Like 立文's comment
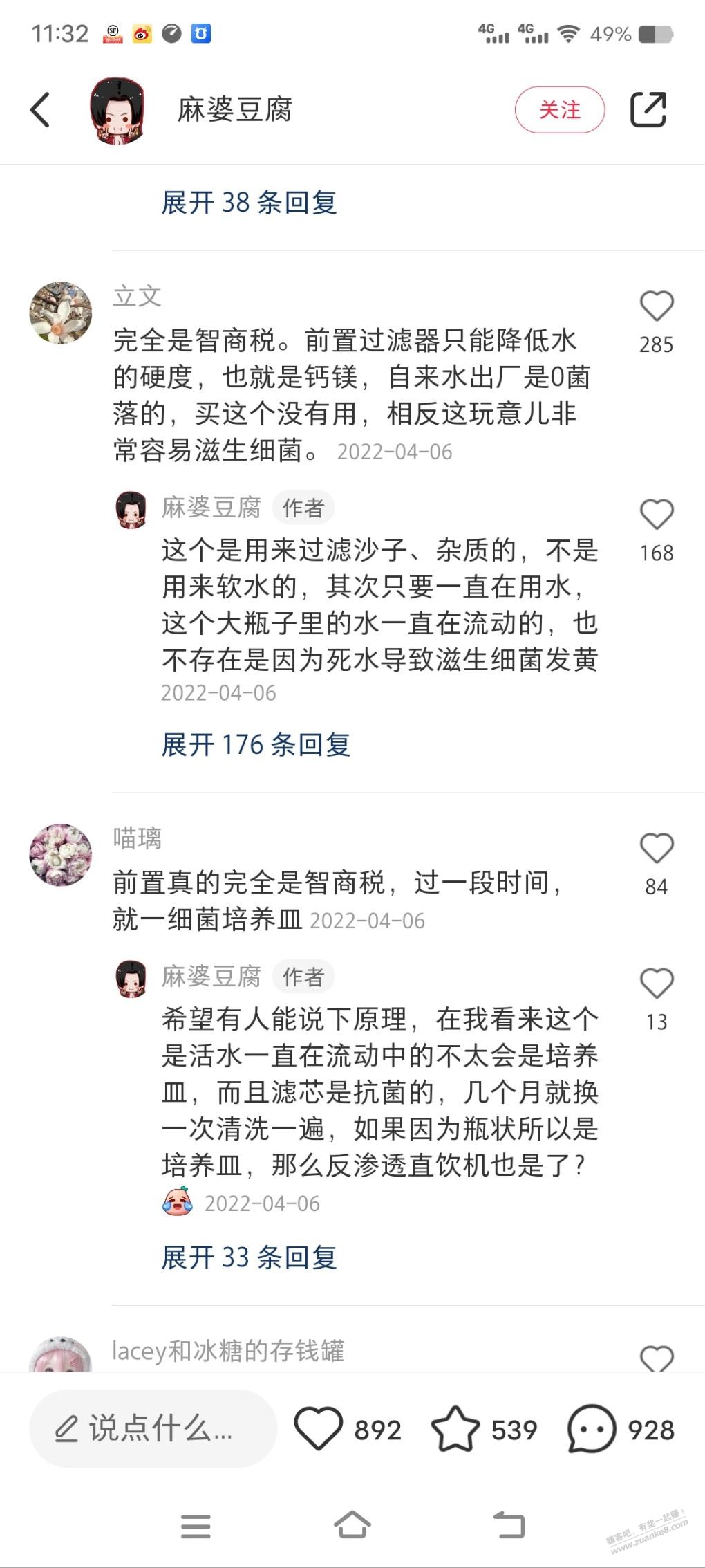Screen dimensions: 705x1568 (x=656, y=306)
